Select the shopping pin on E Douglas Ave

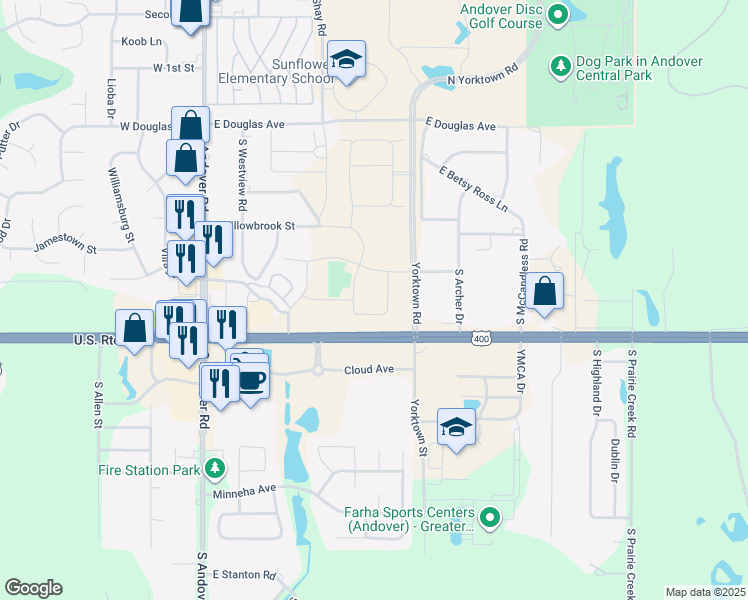(190, 126)
